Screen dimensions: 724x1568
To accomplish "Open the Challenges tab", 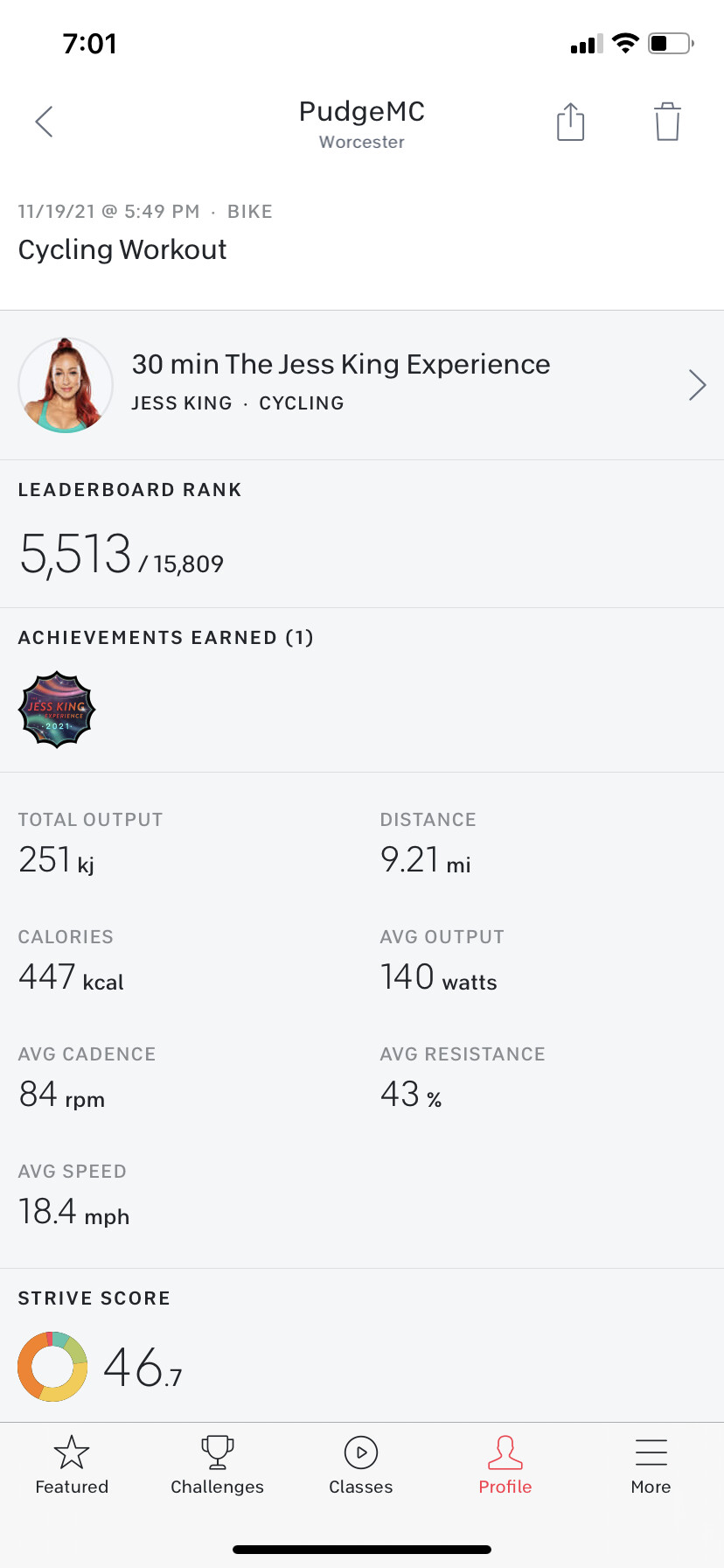I will 217,1466.
